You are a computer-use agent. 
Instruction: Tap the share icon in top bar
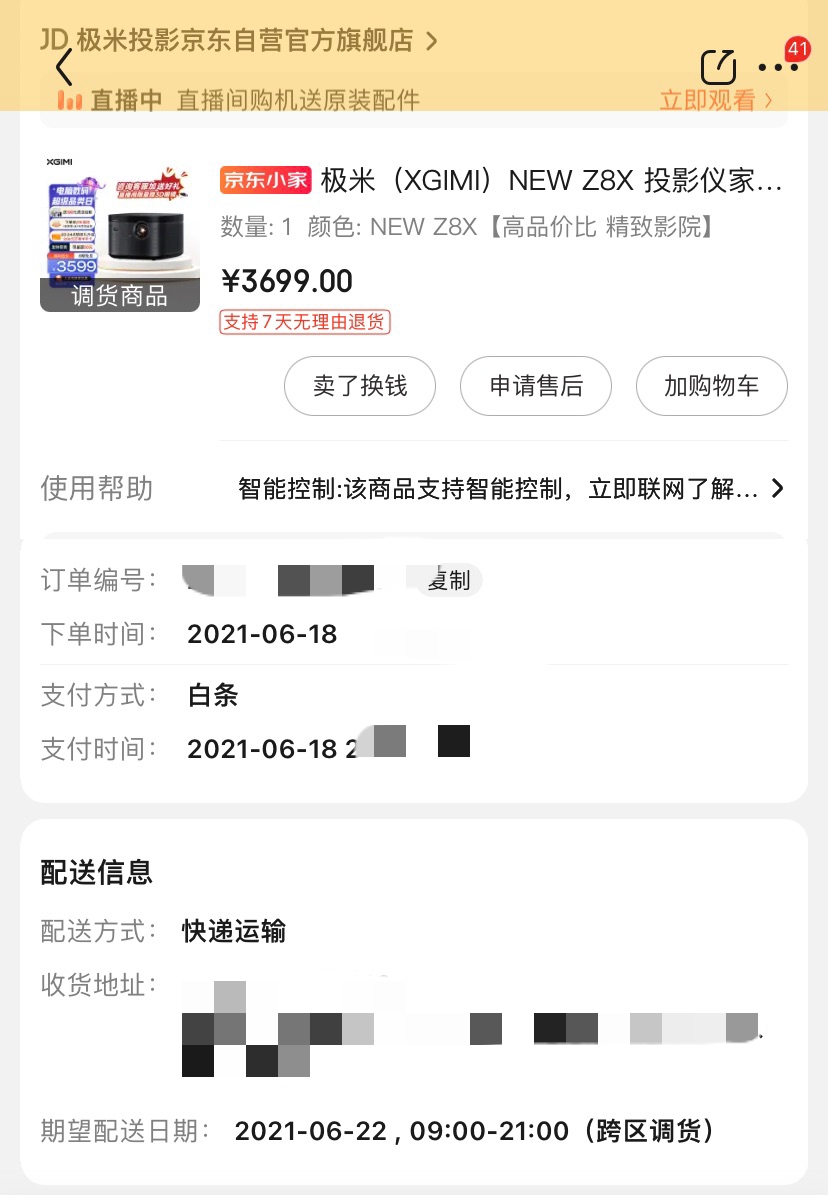tap(717, 65)
